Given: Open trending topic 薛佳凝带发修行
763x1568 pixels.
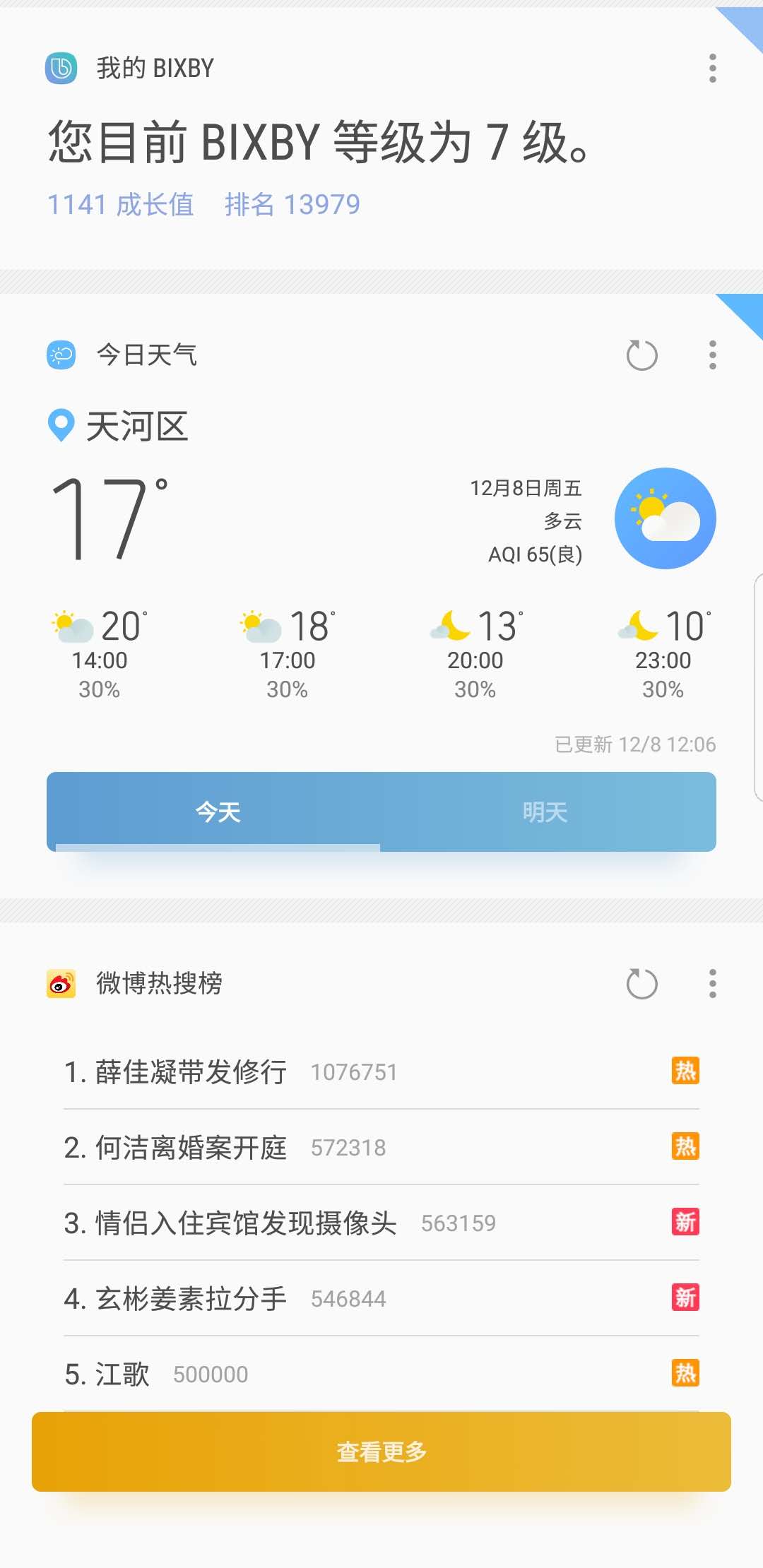Looking at the screenshot, I should tap(381, 1072).
